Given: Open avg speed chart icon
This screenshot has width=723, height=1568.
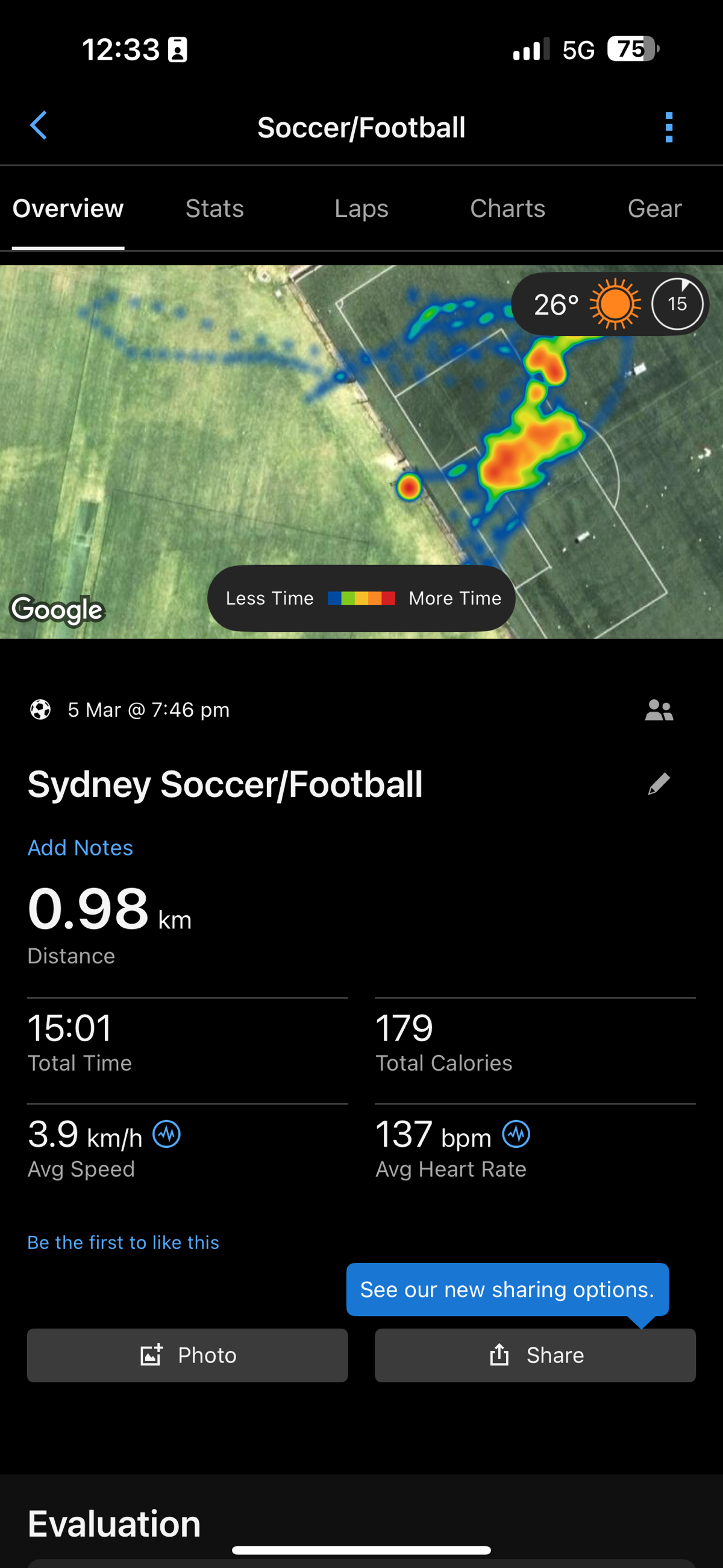Looking at the screenshot, I should point(167,1135).
